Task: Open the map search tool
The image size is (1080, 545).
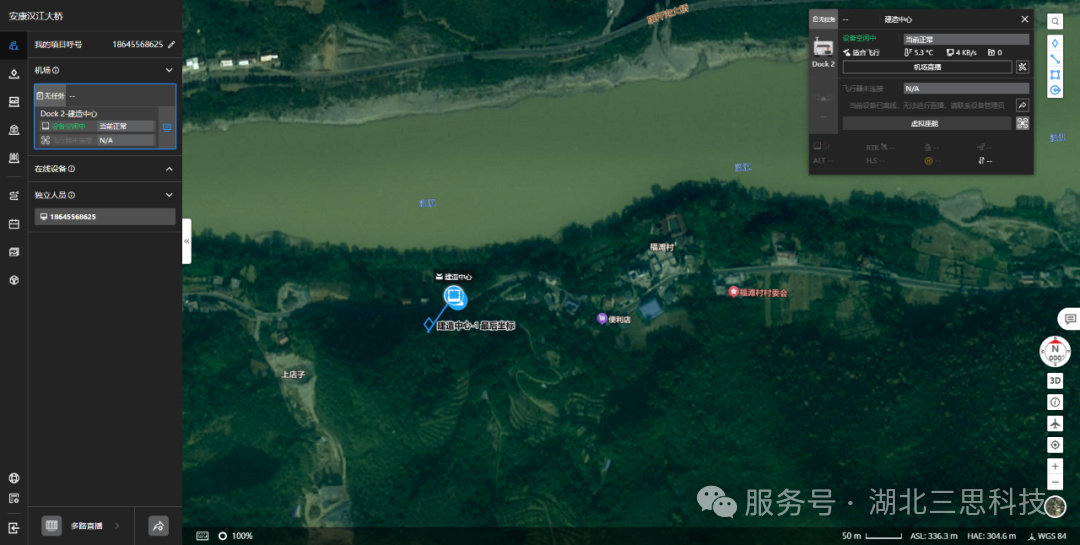Action: (1055, 21)
